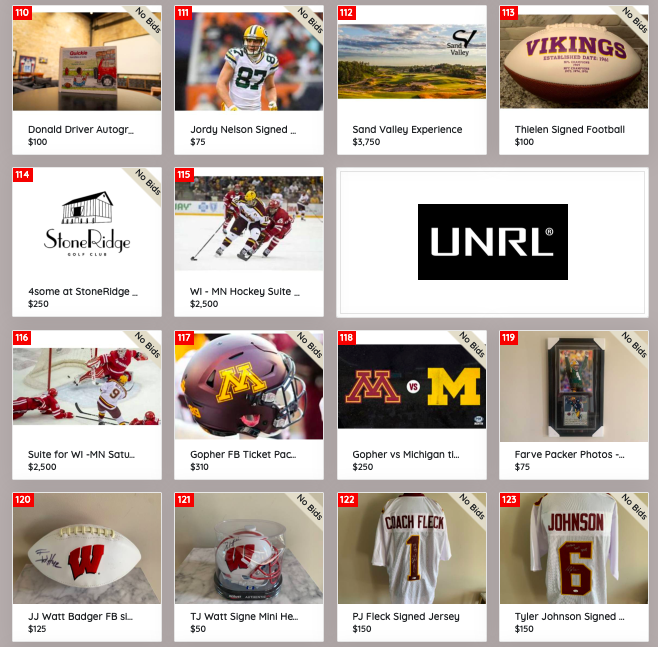658x647 pixels.
Task: View the TJ Watt Signed Mini Helmet
Action: click(249, 567)
